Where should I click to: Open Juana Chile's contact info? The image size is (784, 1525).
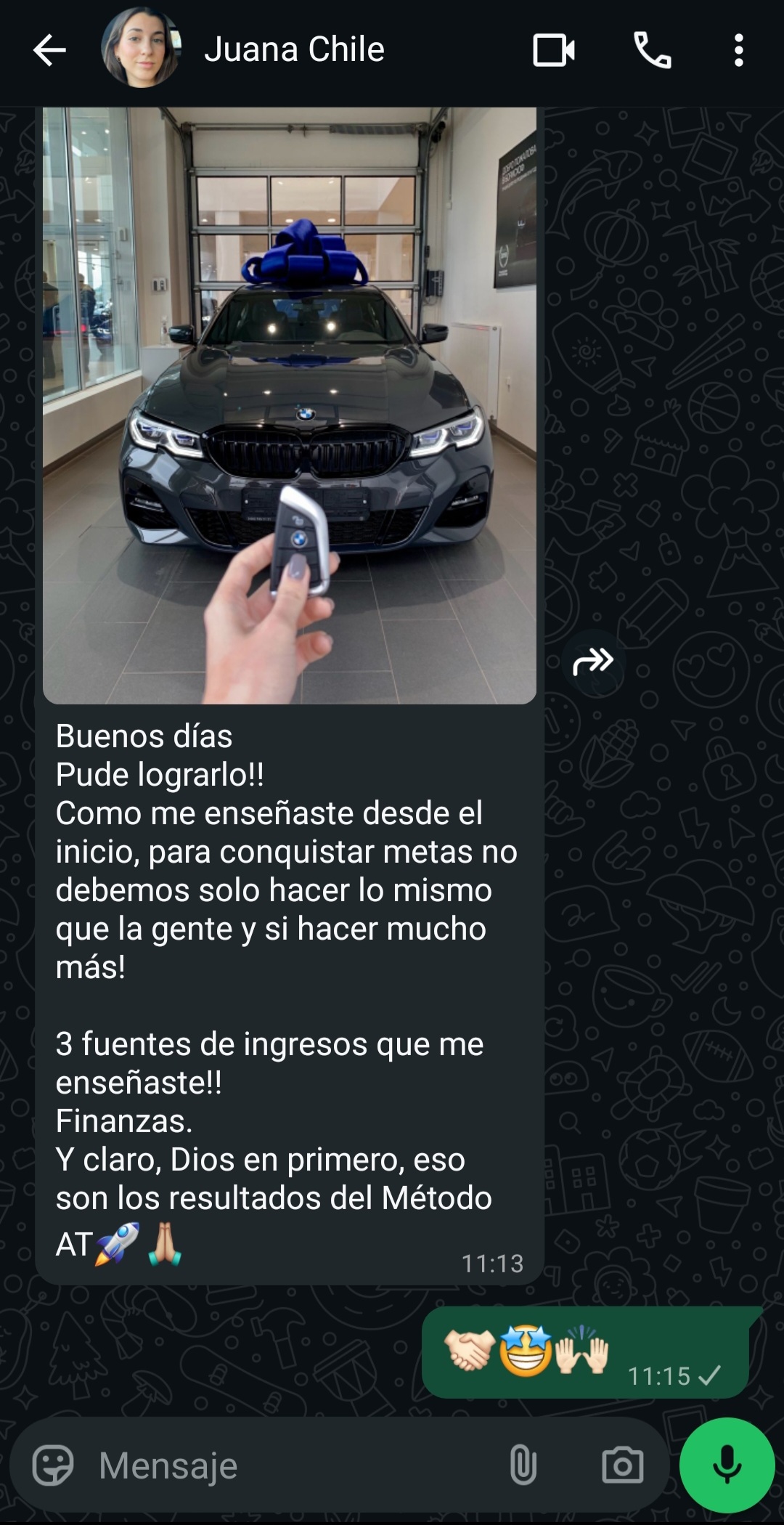coord(294,50)
